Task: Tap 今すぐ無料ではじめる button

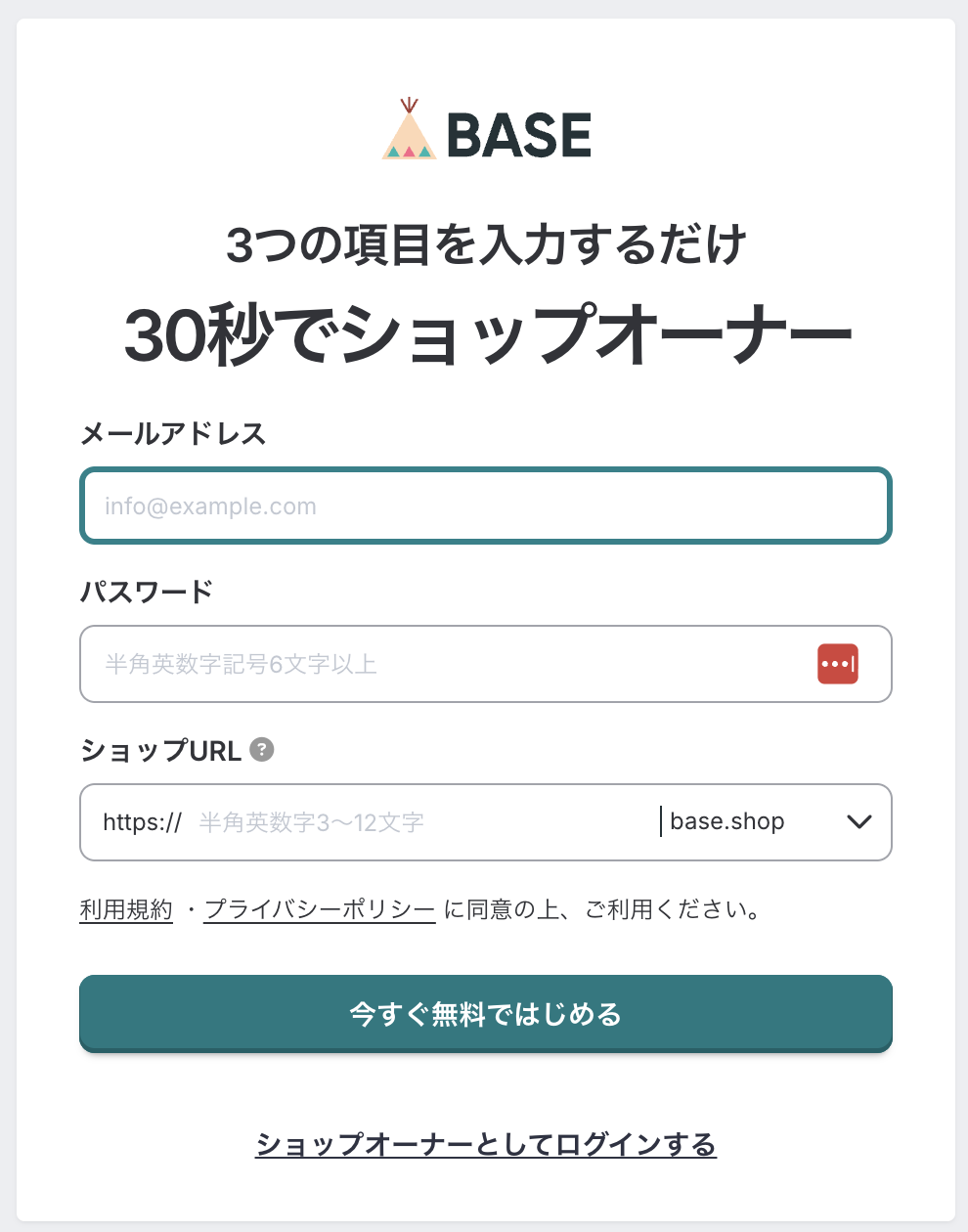Action: pos(485,1014)
